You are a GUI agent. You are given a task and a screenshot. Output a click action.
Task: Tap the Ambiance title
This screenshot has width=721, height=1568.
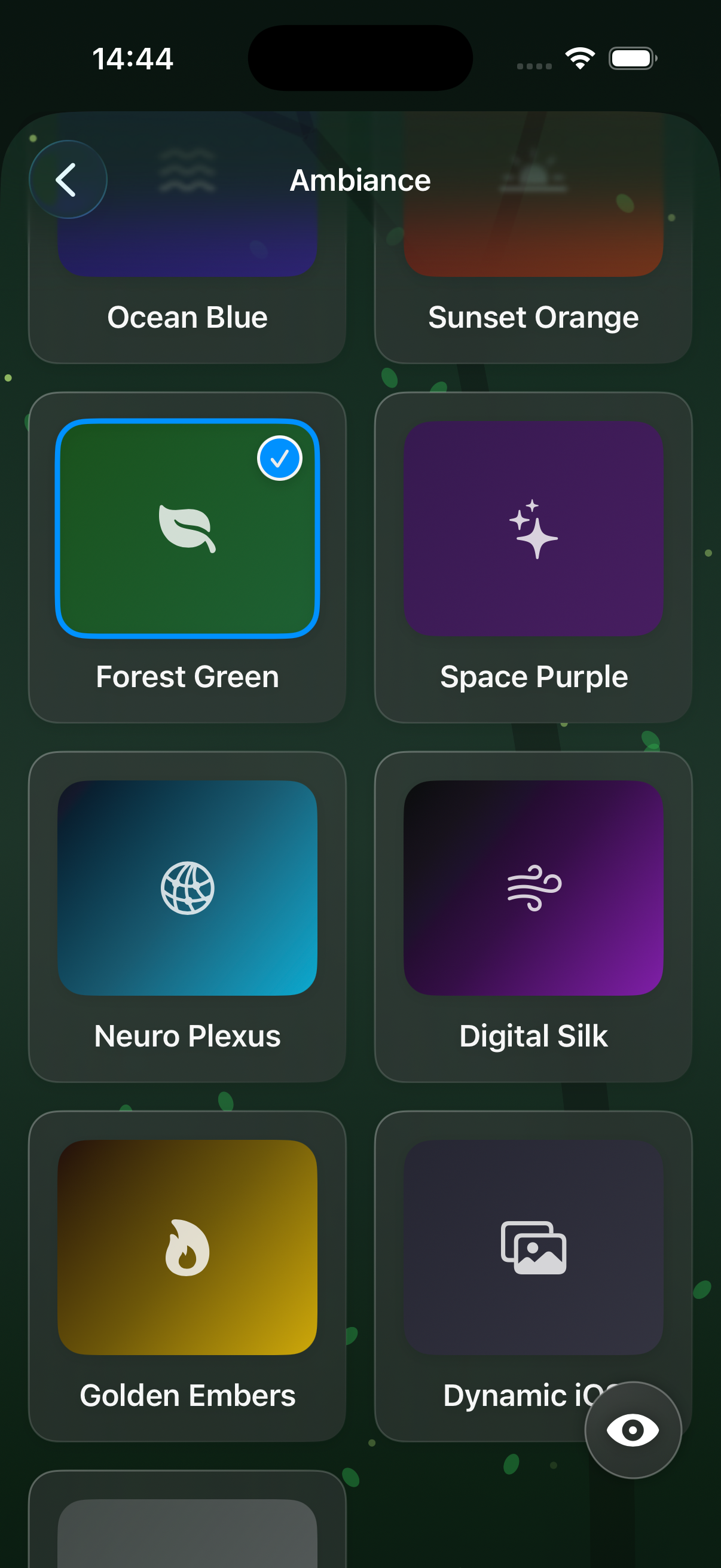click(x=360, y=179)
